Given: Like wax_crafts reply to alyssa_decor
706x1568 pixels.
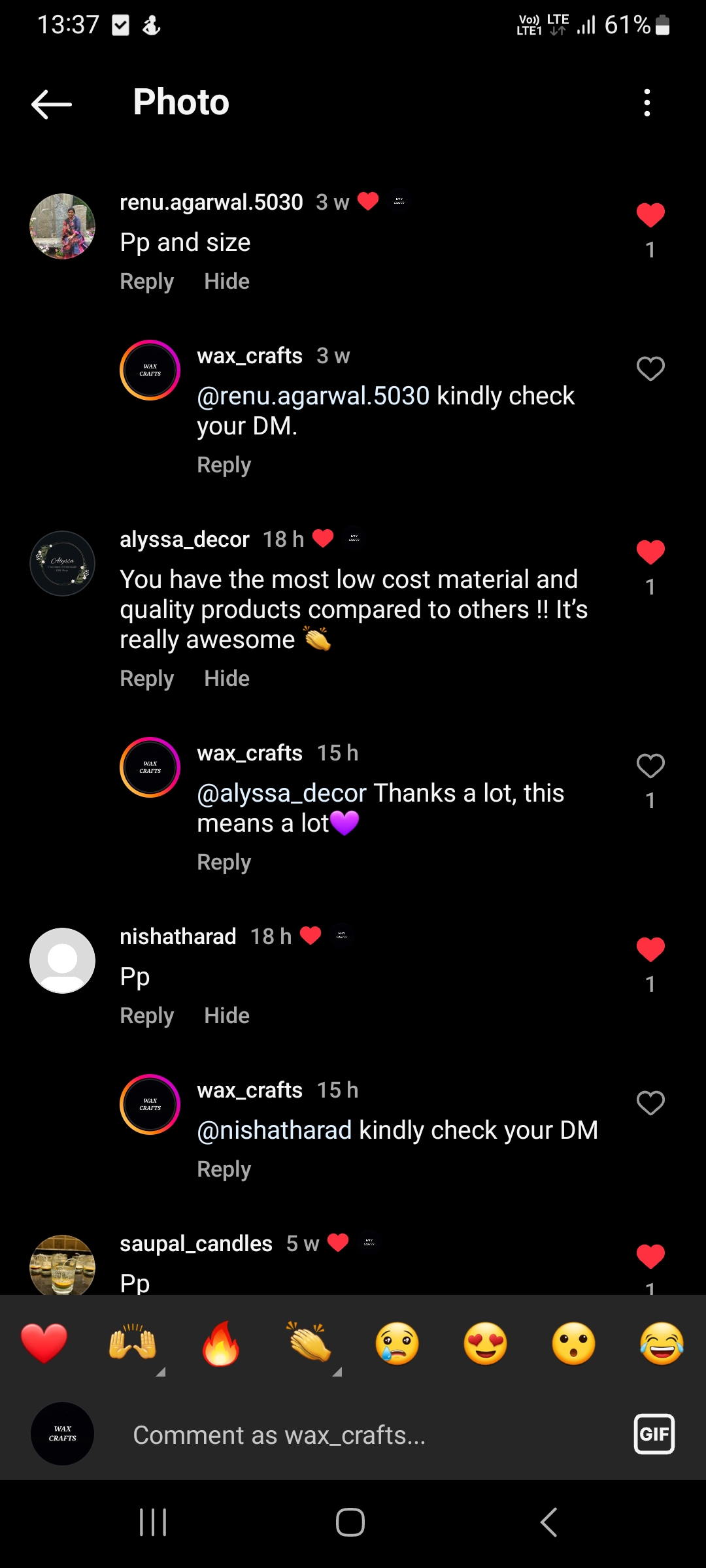Looking at the screenshot, I should tap(650, 766).
